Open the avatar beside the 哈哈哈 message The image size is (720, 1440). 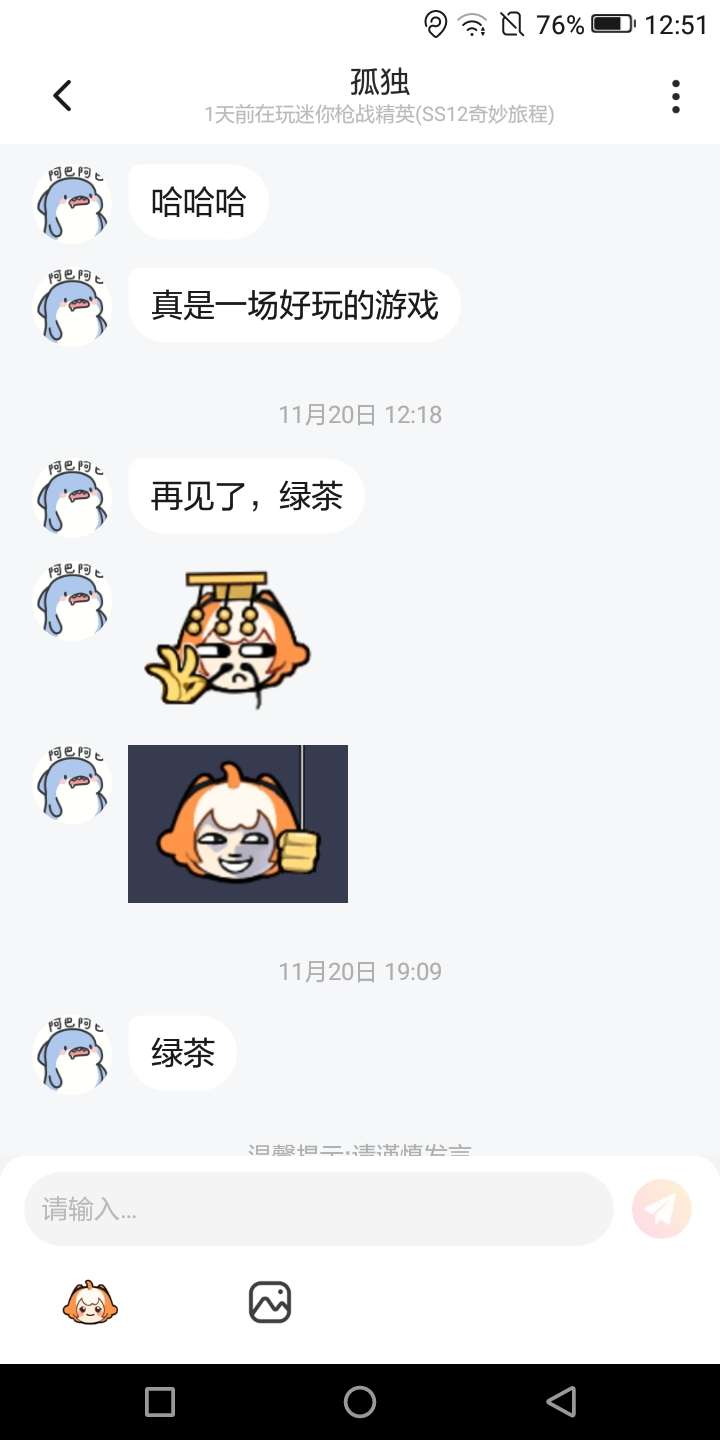pos(71,204)
